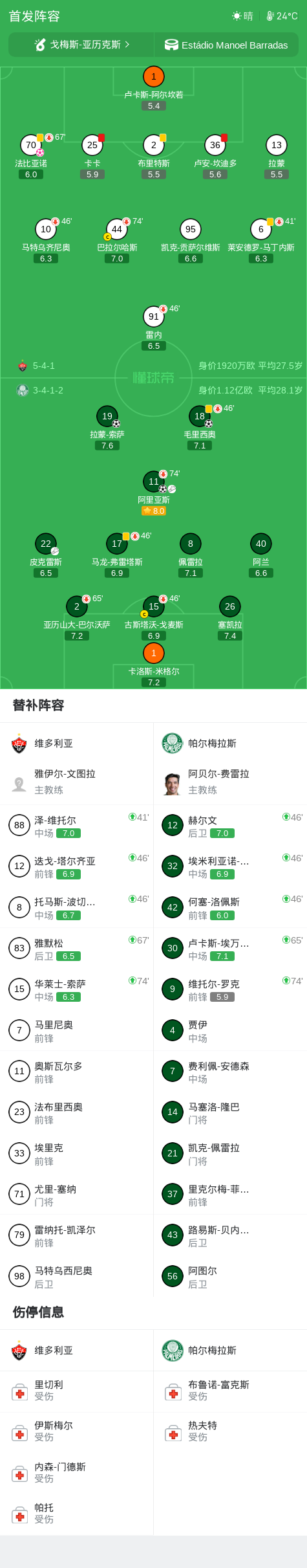Tap defender 塞凯拉 number 26

[x=230, y=618]
